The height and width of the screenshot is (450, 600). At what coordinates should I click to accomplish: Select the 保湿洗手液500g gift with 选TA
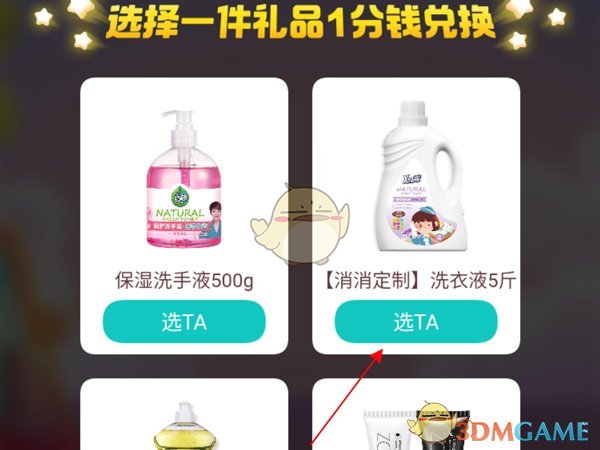tap(184, 321)
